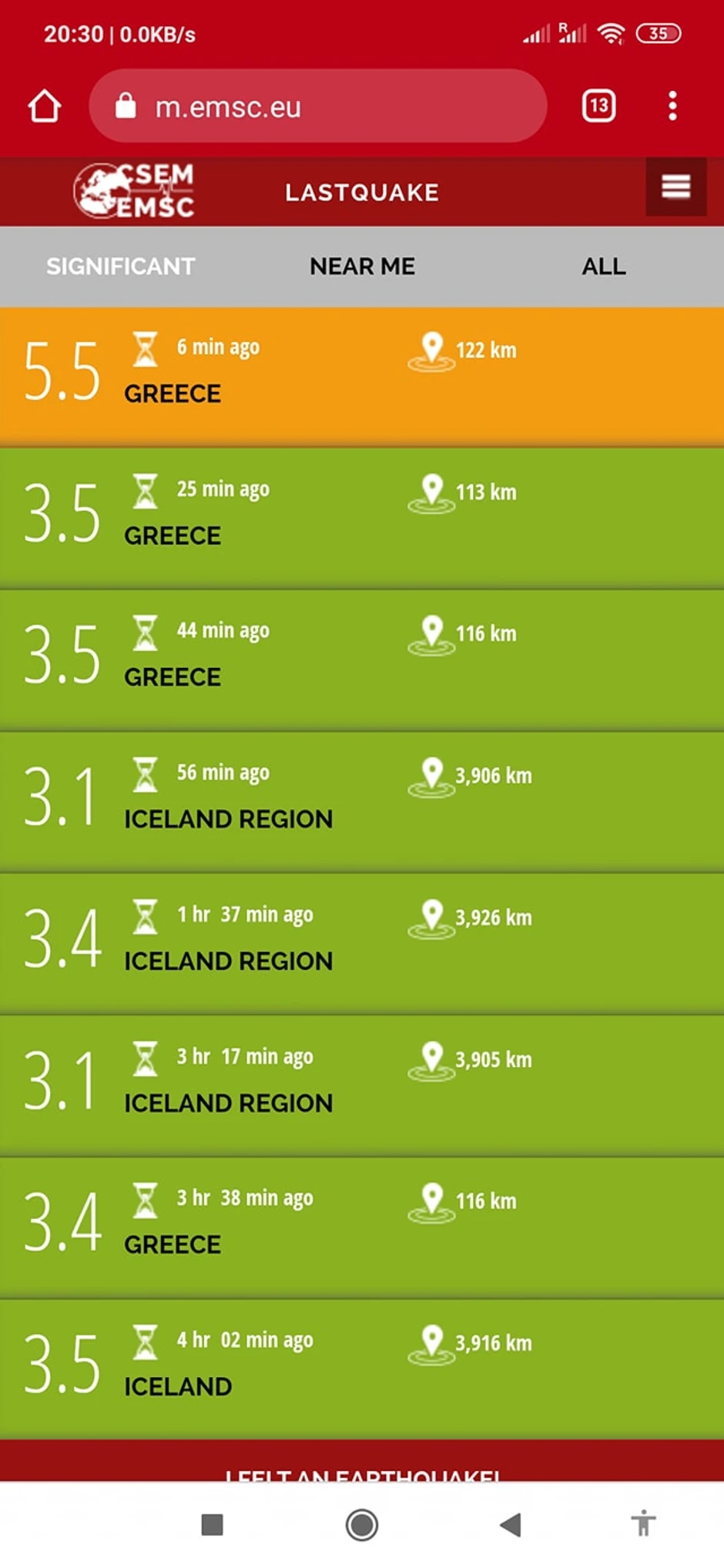Image resolution: width=724 pixels, height=1568 pixels.
Task: Open the browser tab switcher
Action: (x=598, y=106)
